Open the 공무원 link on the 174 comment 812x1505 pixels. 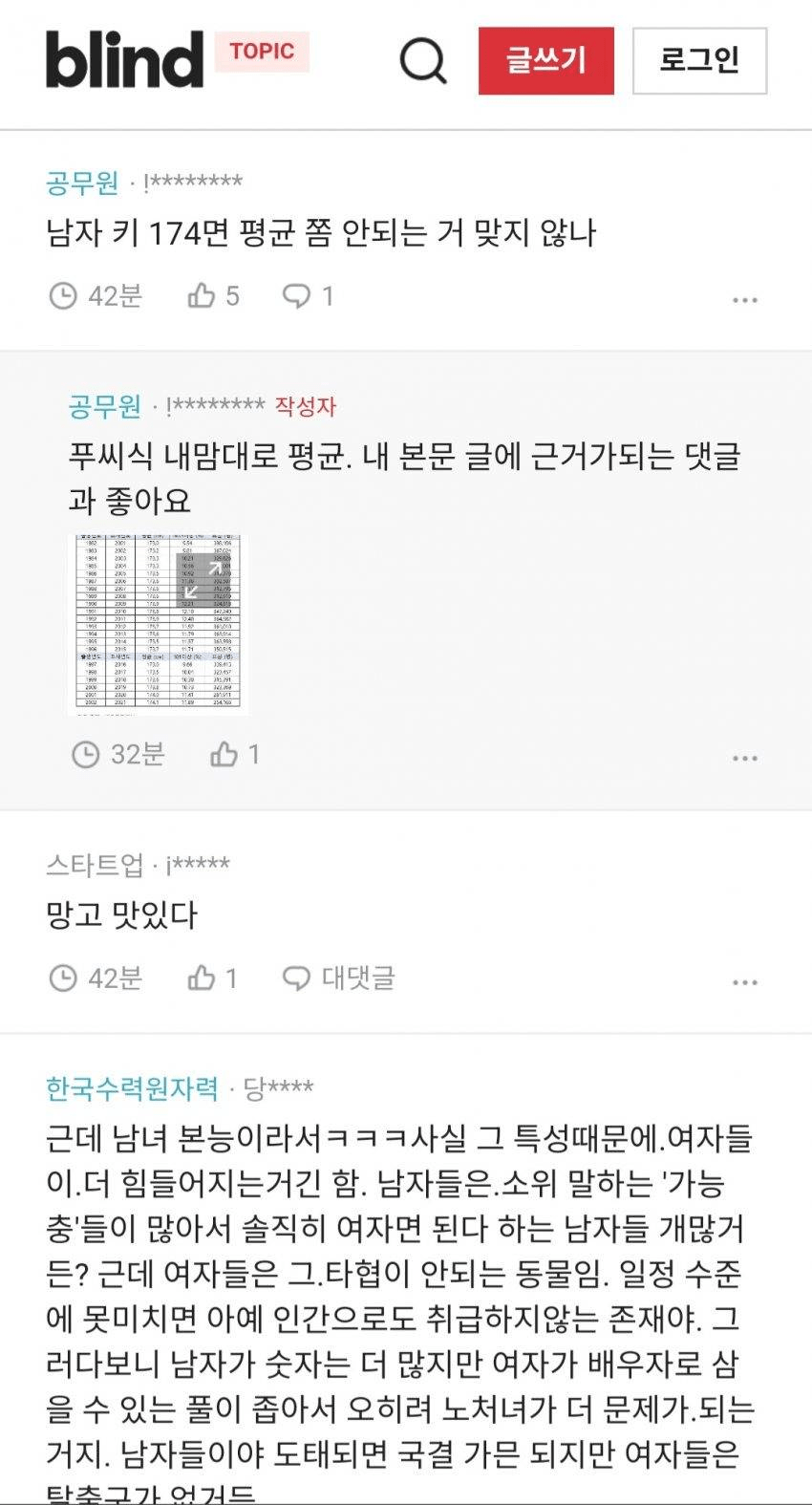(82, 182)
